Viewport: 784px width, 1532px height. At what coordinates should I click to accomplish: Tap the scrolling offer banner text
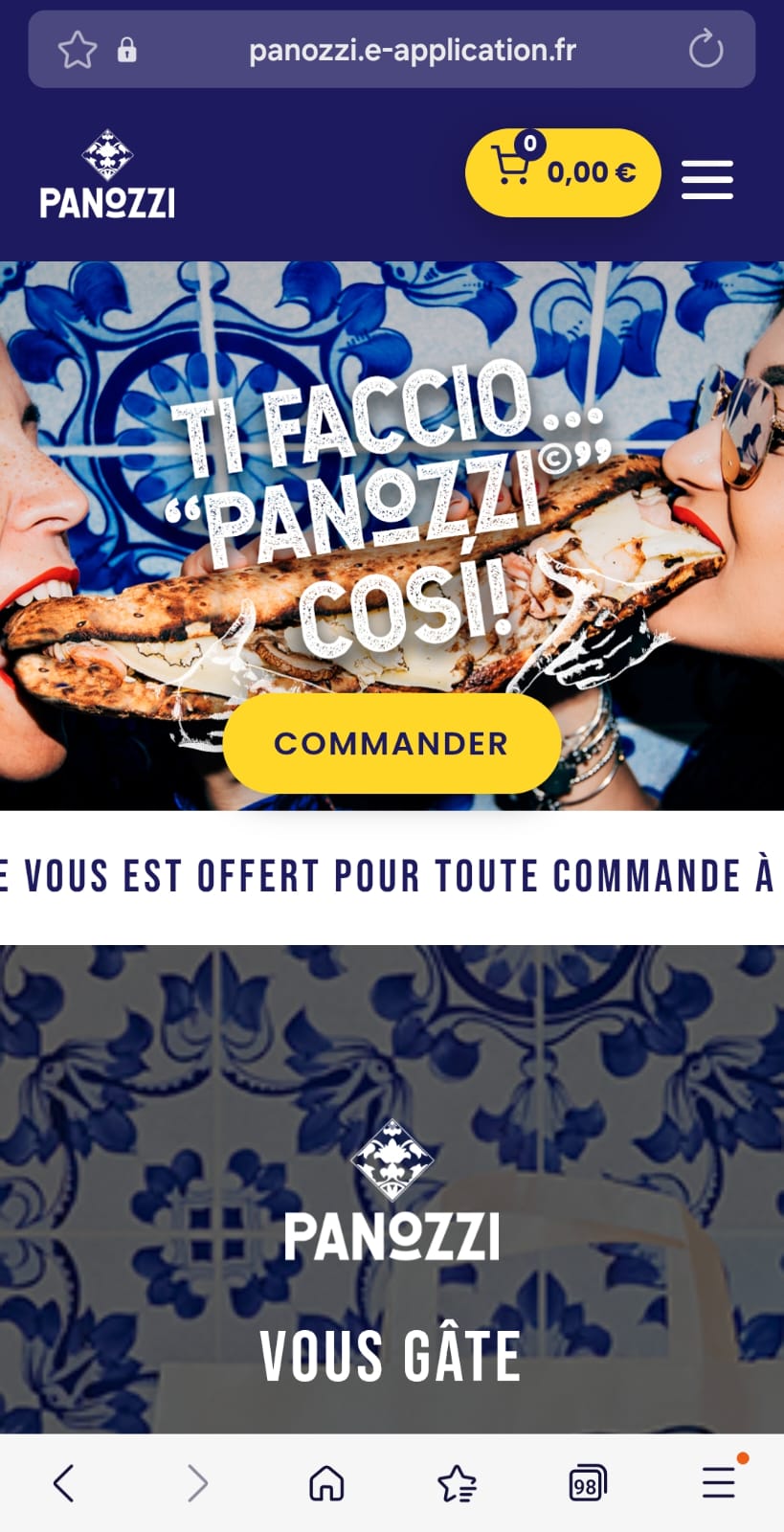point(392,875)
